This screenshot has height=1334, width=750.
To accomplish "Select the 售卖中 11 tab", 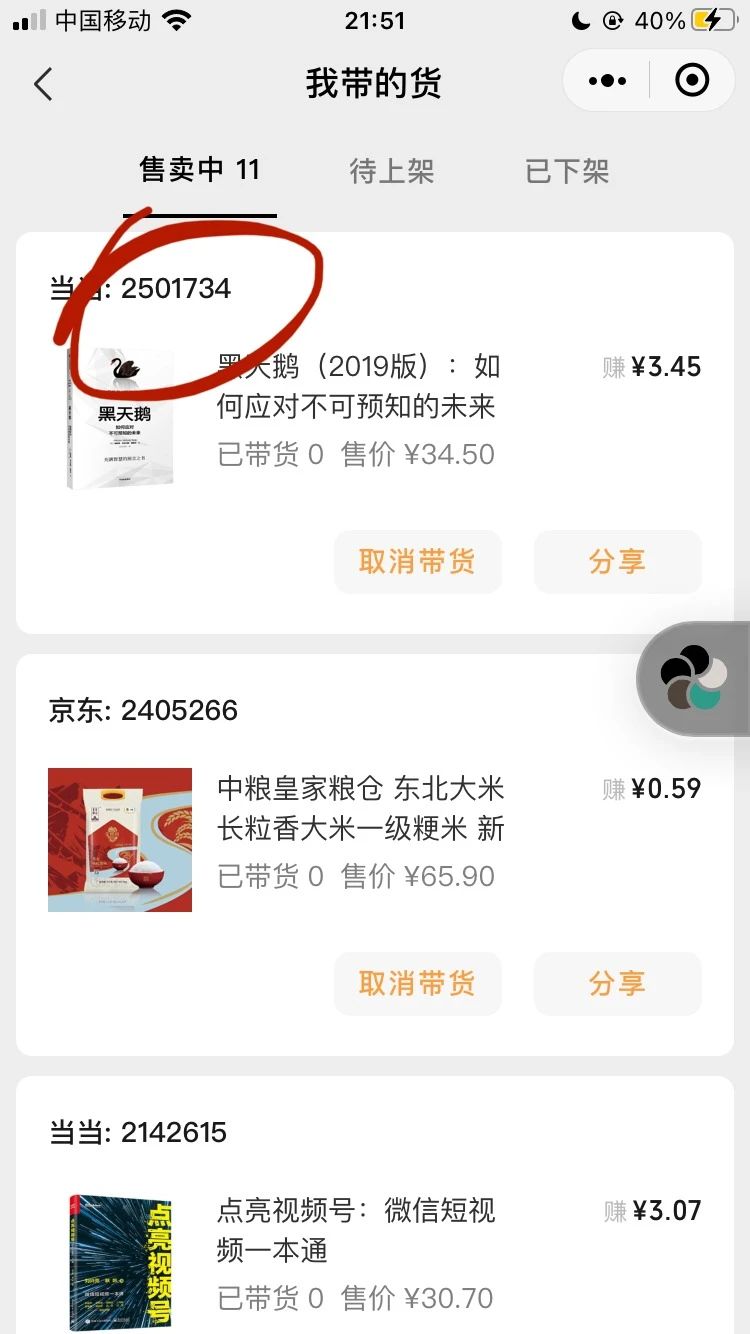I will pyautogui.click(x=200, y=170).
